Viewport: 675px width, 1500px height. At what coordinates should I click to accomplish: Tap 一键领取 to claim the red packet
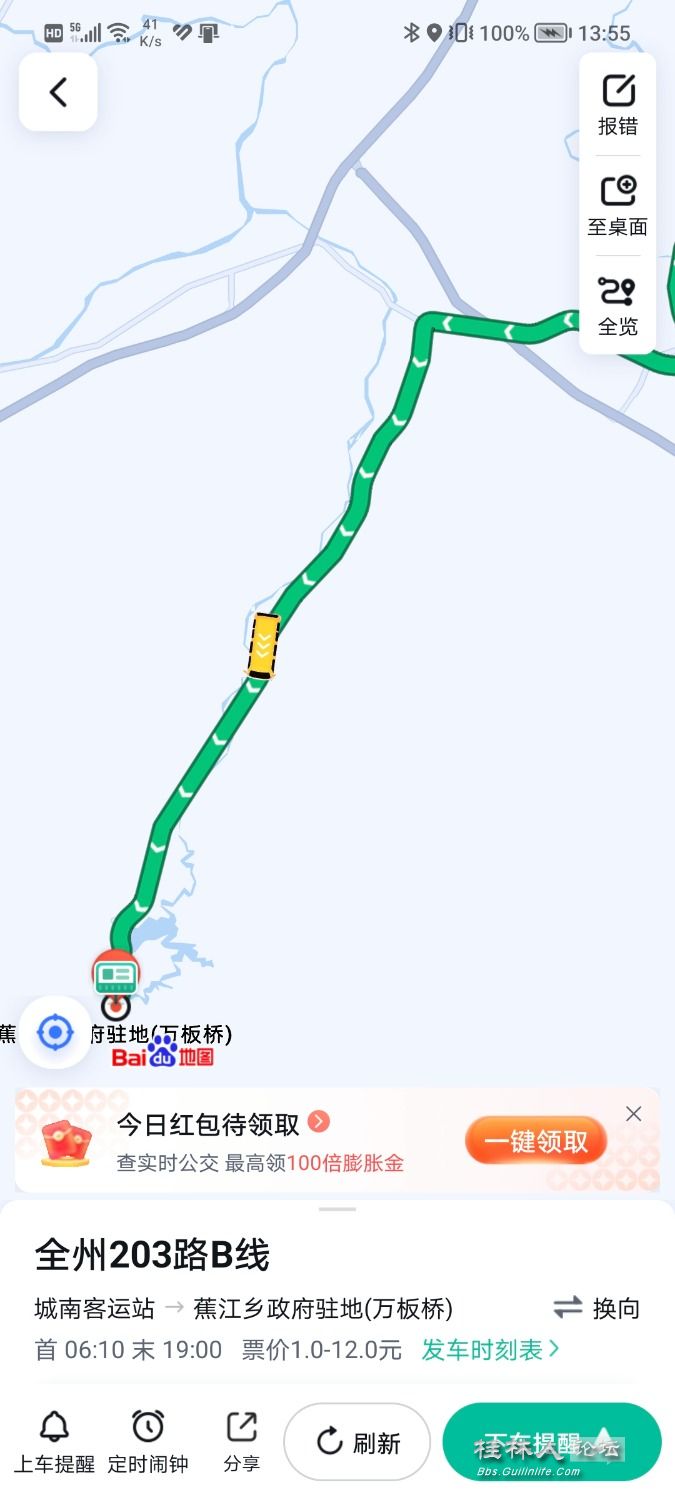coord(536,1141)
